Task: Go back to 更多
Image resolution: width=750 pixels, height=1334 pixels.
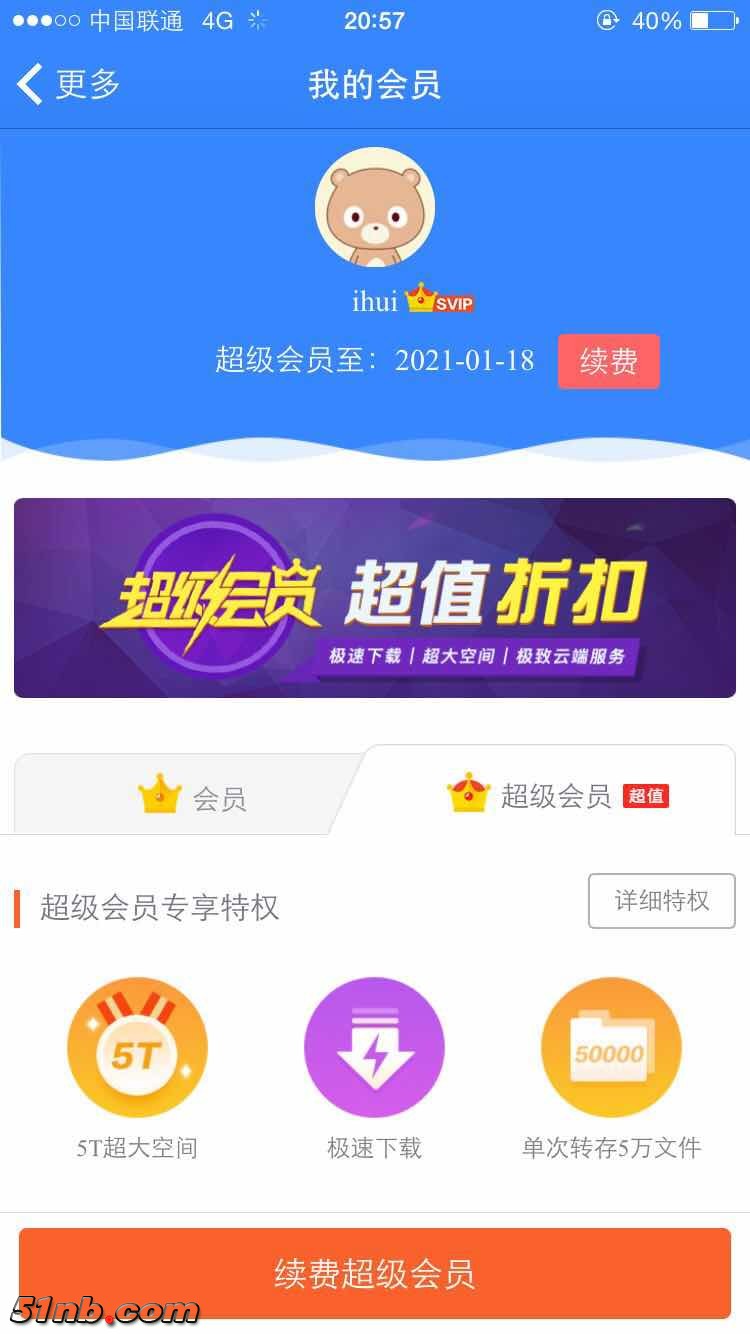Action: (x=68, y=84)
